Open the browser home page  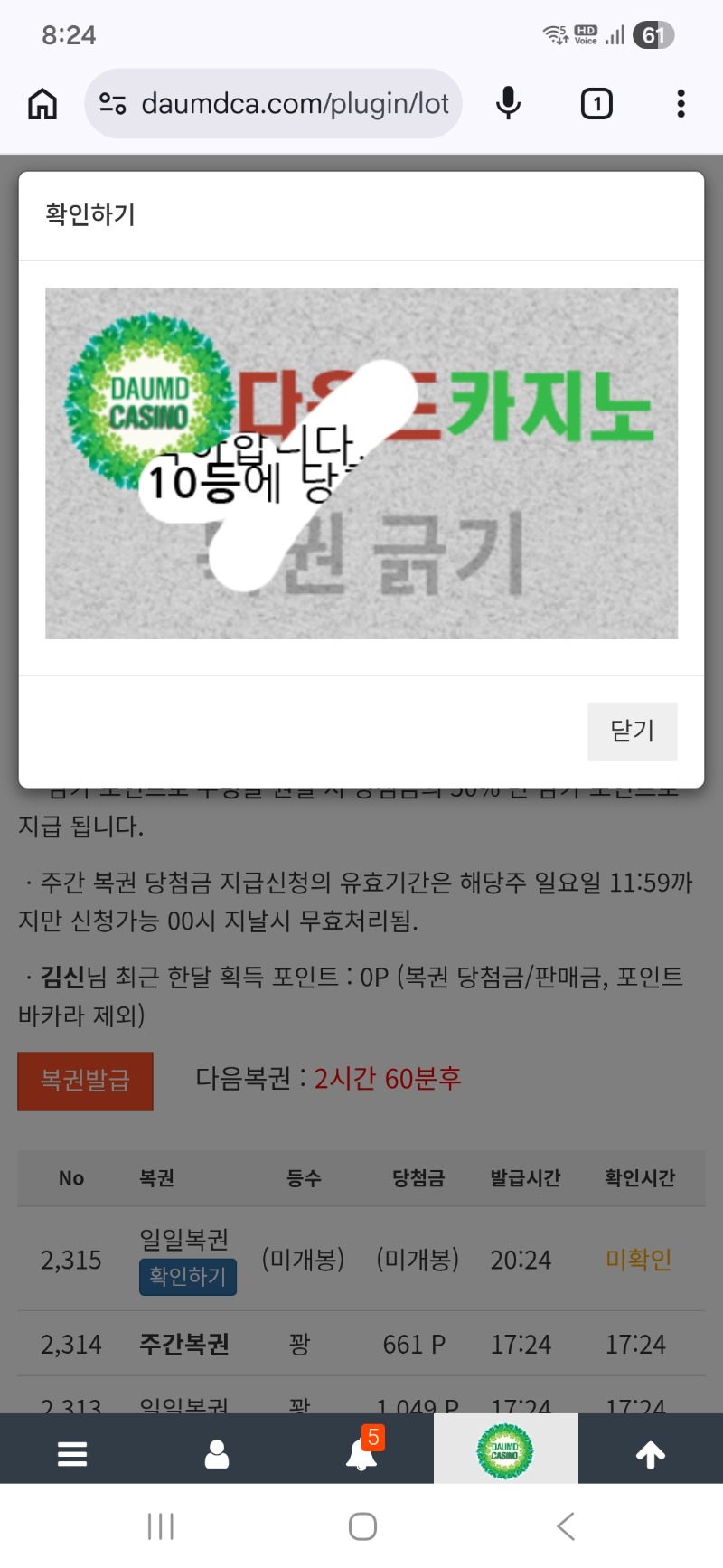click(x=42, y=104)
